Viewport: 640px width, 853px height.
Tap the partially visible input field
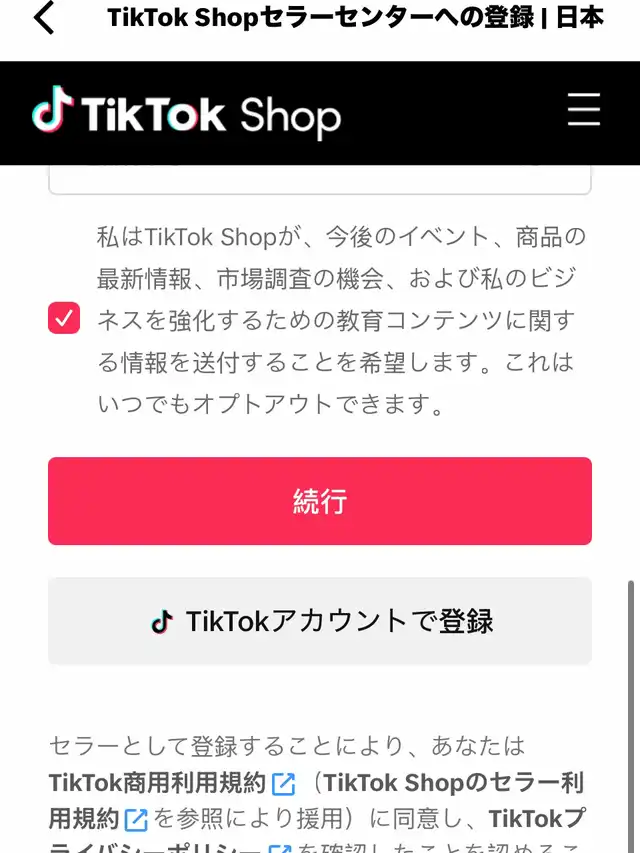[320, 178]
